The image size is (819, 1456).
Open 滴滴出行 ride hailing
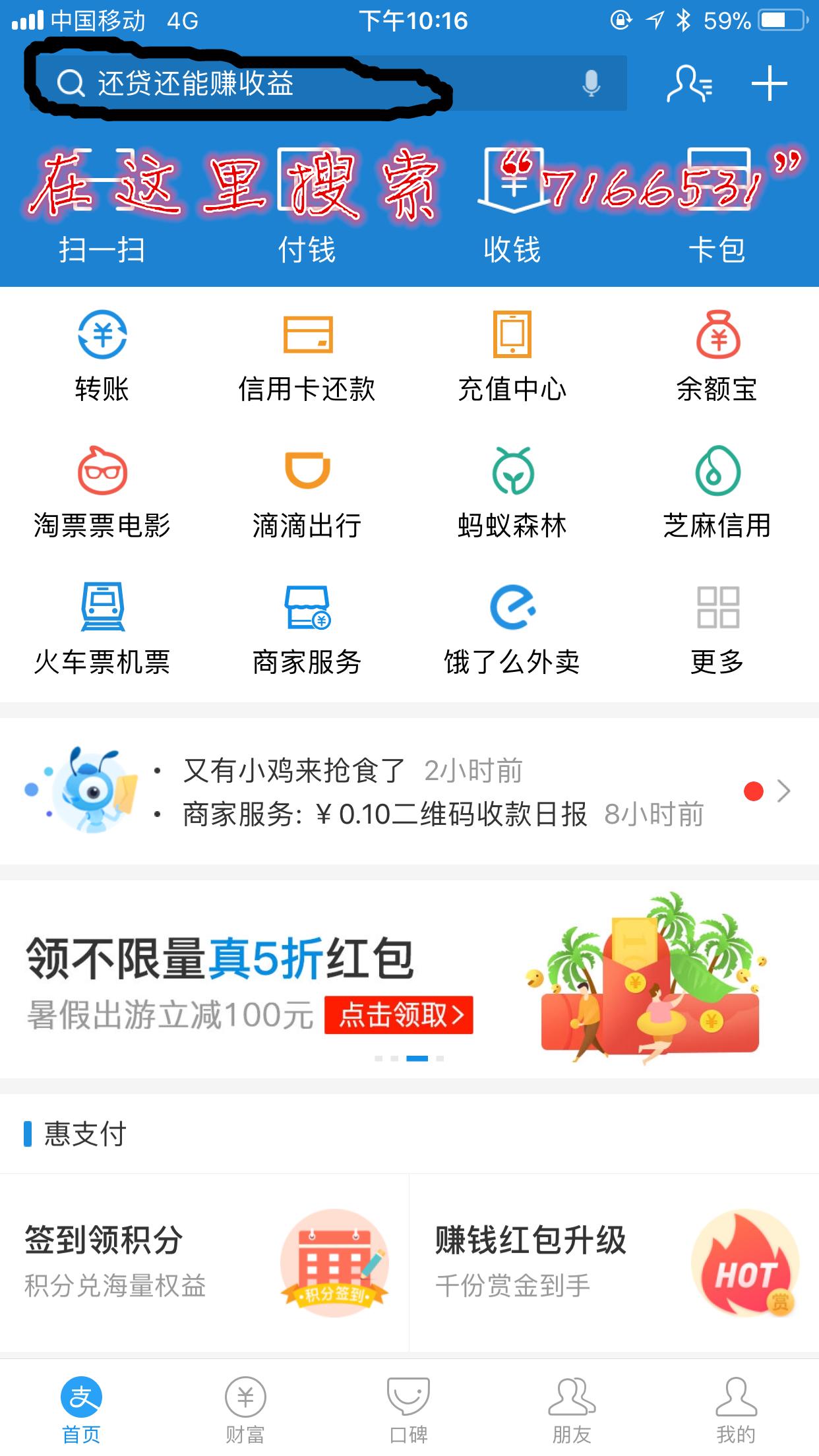[307, 488]
